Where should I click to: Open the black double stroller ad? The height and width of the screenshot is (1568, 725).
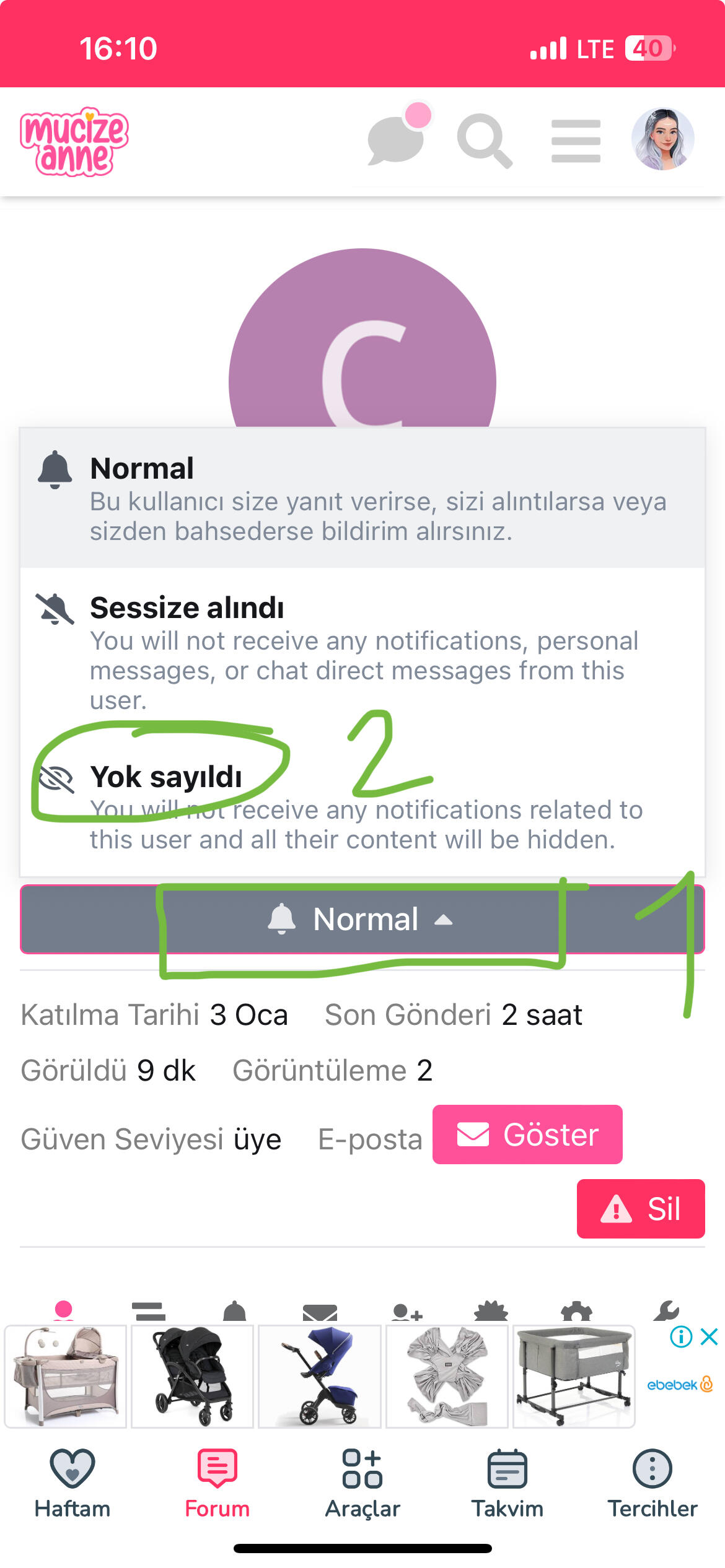(193, 1377)
